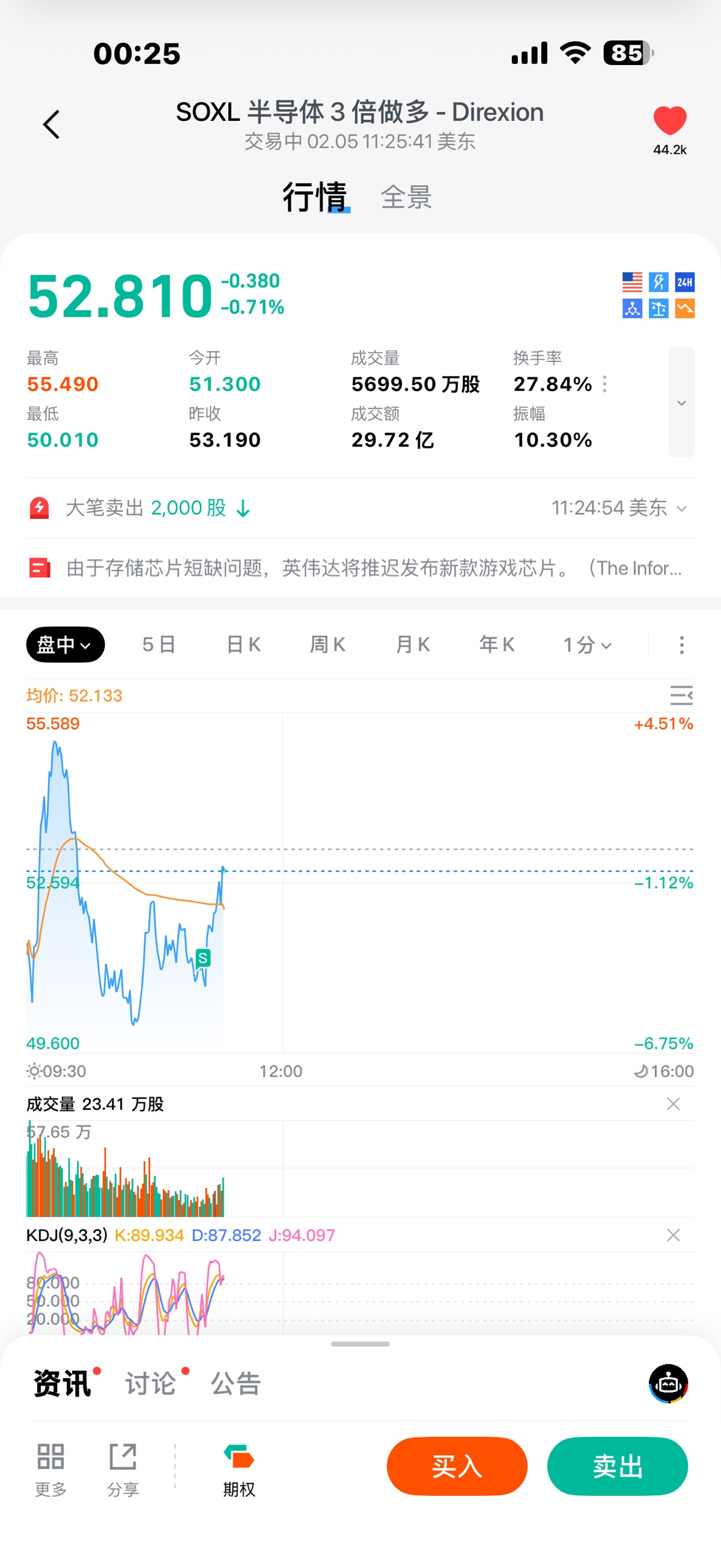Open the 1分 interval dropdown
The width and height of the screenshot is (721, 1568).
point(586,645)
